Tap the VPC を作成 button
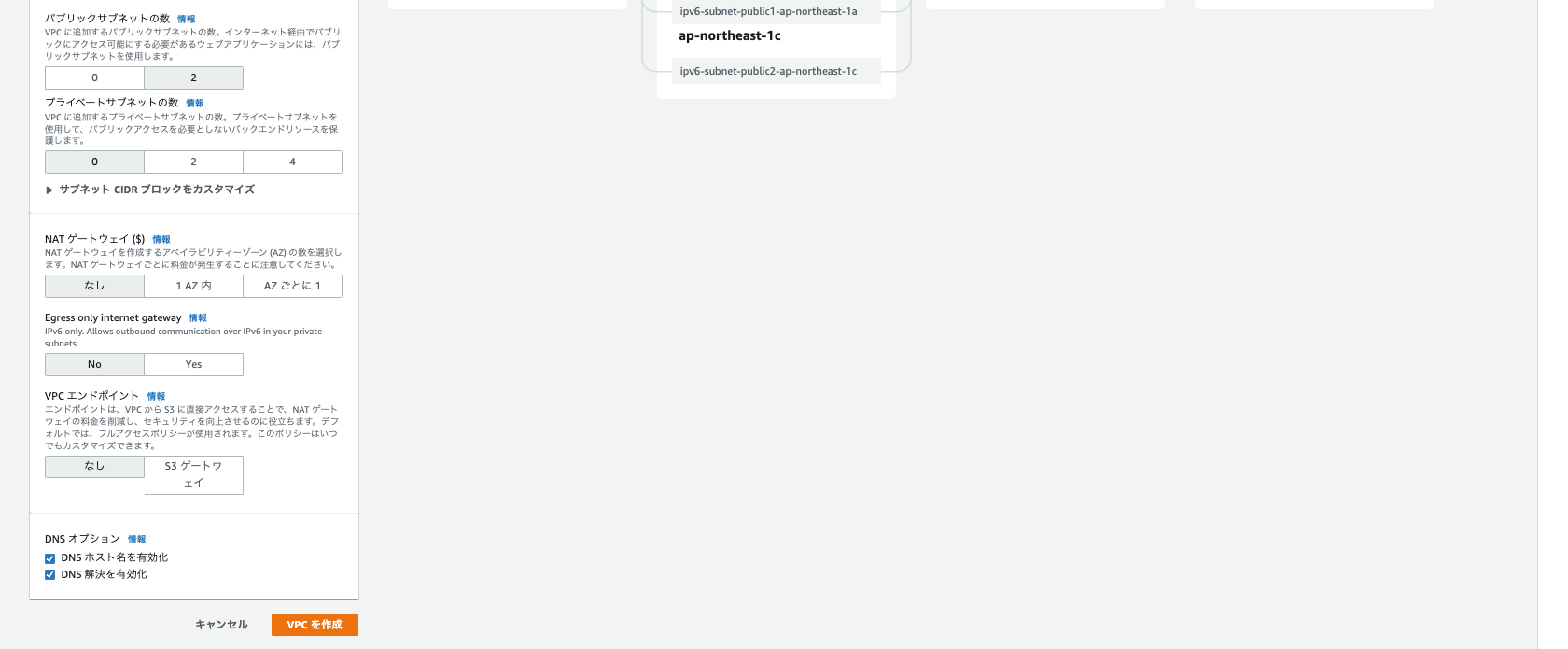 [315, 625]
